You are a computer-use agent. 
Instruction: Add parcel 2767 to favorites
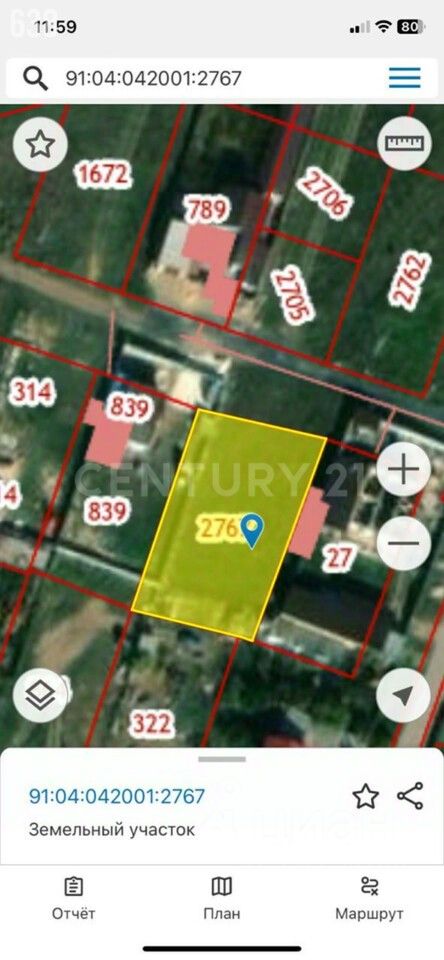pyautogui.click(x=366, y=796)
